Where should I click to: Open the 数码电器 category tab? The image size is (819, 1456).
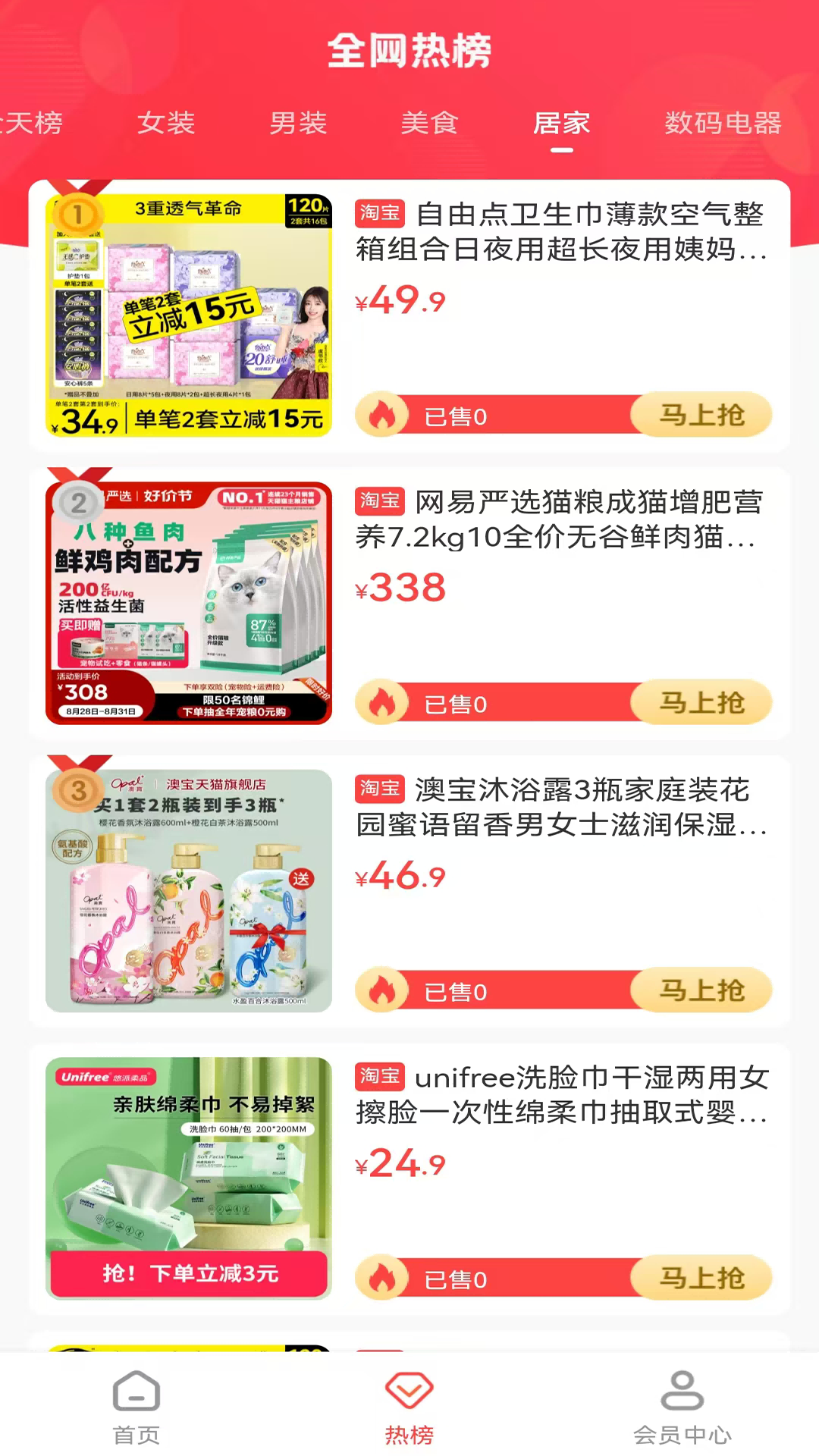(x=722, y=124)
